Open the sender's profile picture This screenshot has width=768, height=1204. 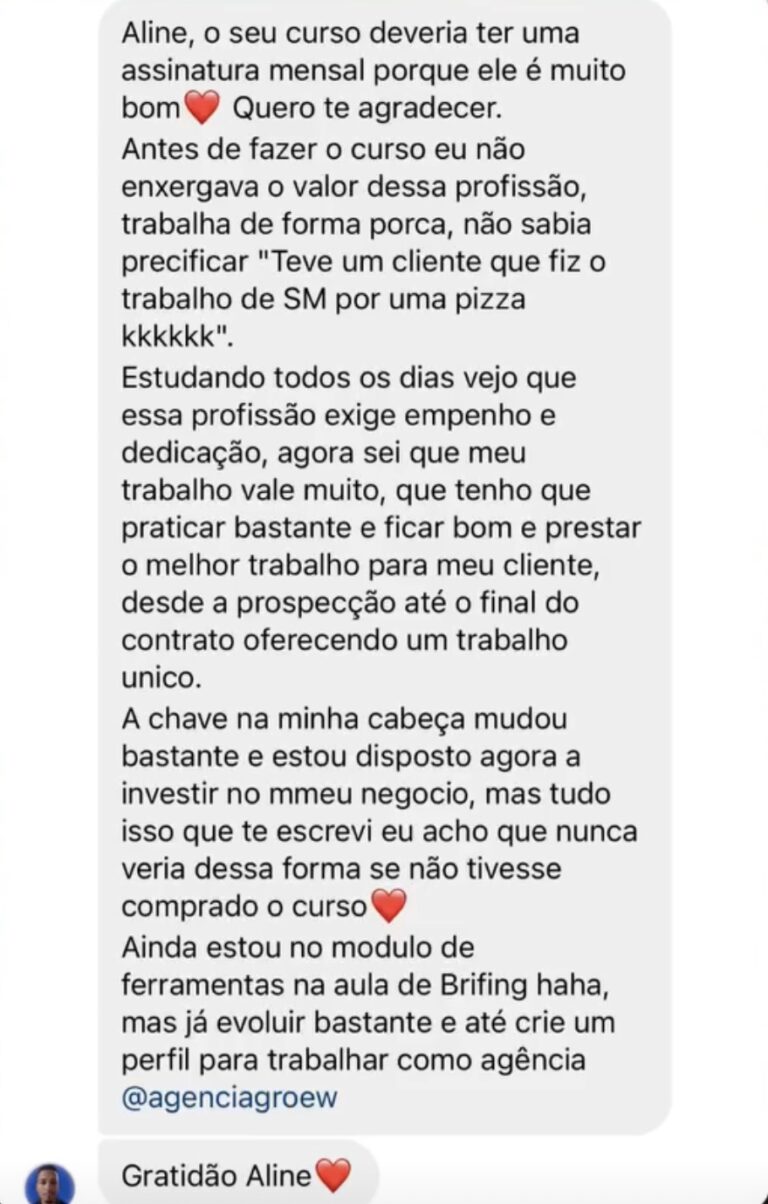point(49,1184)
